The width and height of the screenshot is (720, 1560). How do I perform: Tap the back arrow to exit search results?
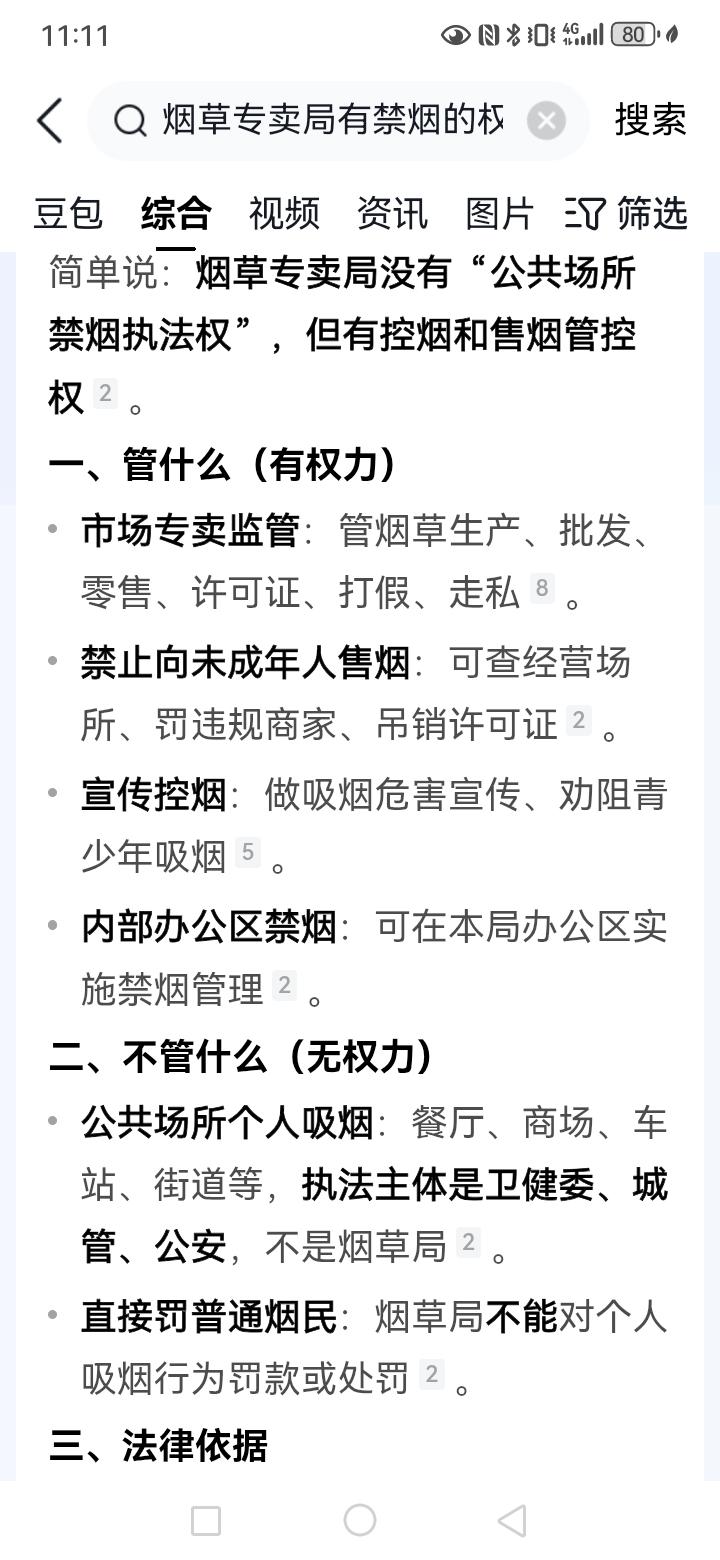pyautogui.click(x=49, y=120)
